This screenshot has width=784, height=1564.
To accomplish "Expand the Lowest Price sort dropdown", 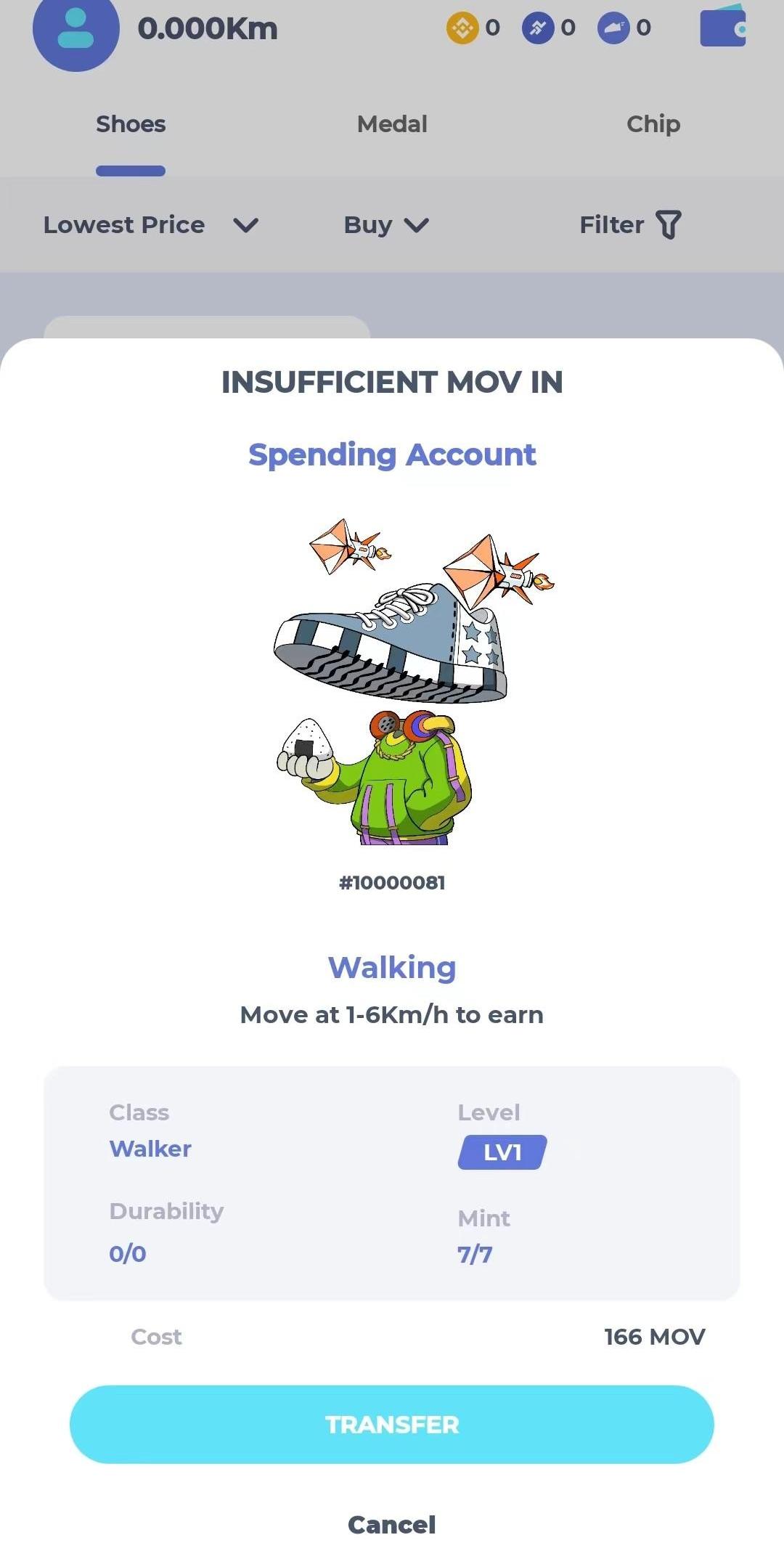I will 150,225.
